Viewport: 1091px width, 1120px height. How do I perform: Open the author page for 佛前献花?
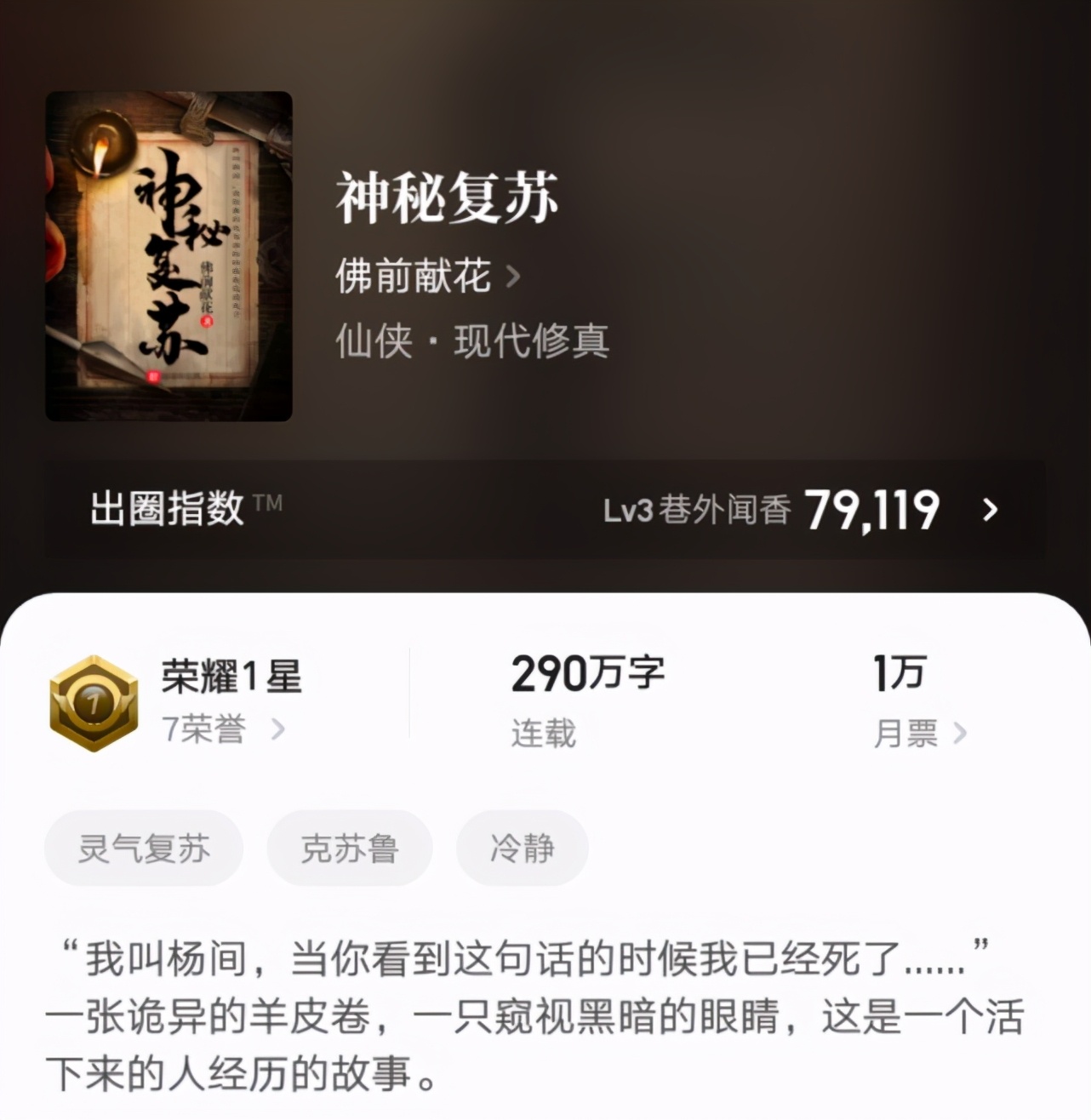coord(413,278)
